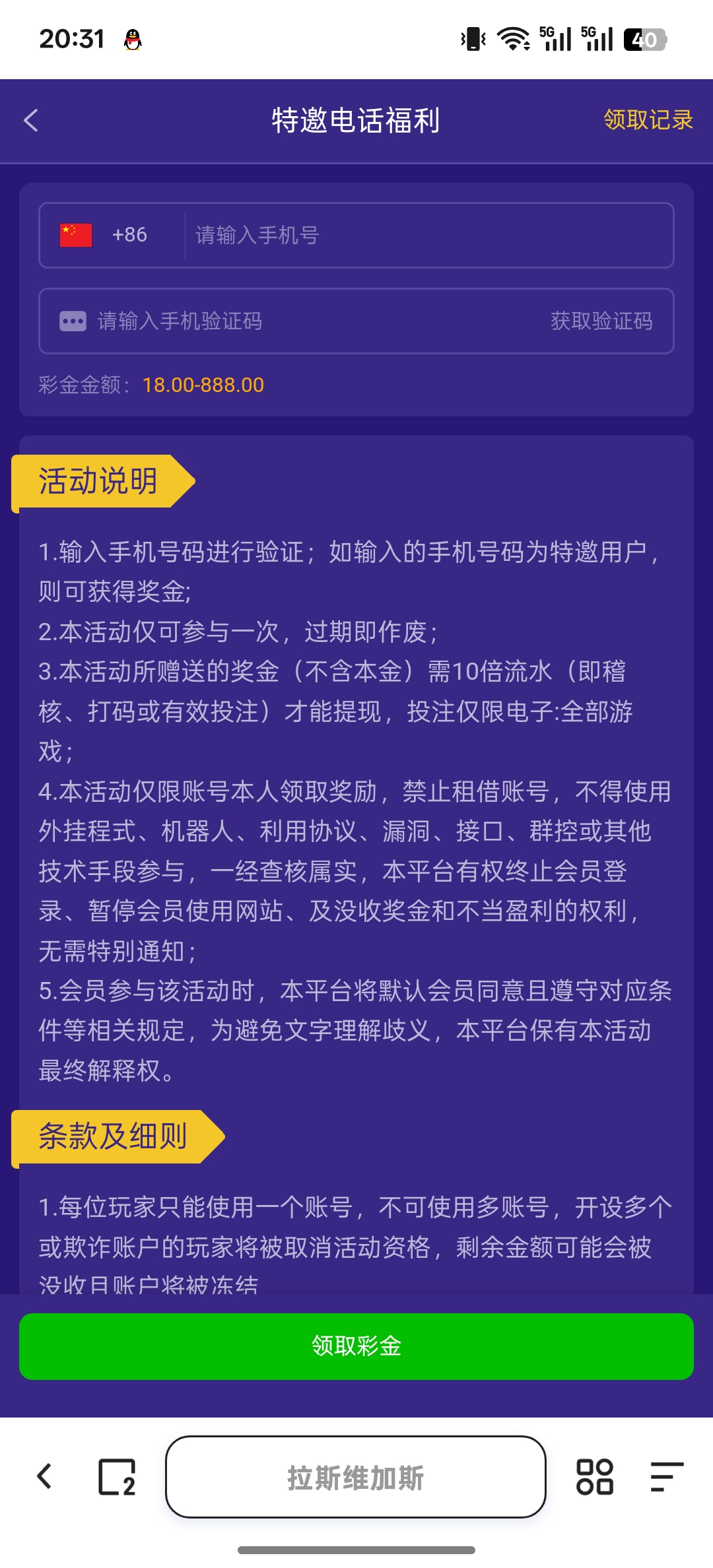Tap the back arrow beside 特邀电话福利 title

click(x=28, y=121)
